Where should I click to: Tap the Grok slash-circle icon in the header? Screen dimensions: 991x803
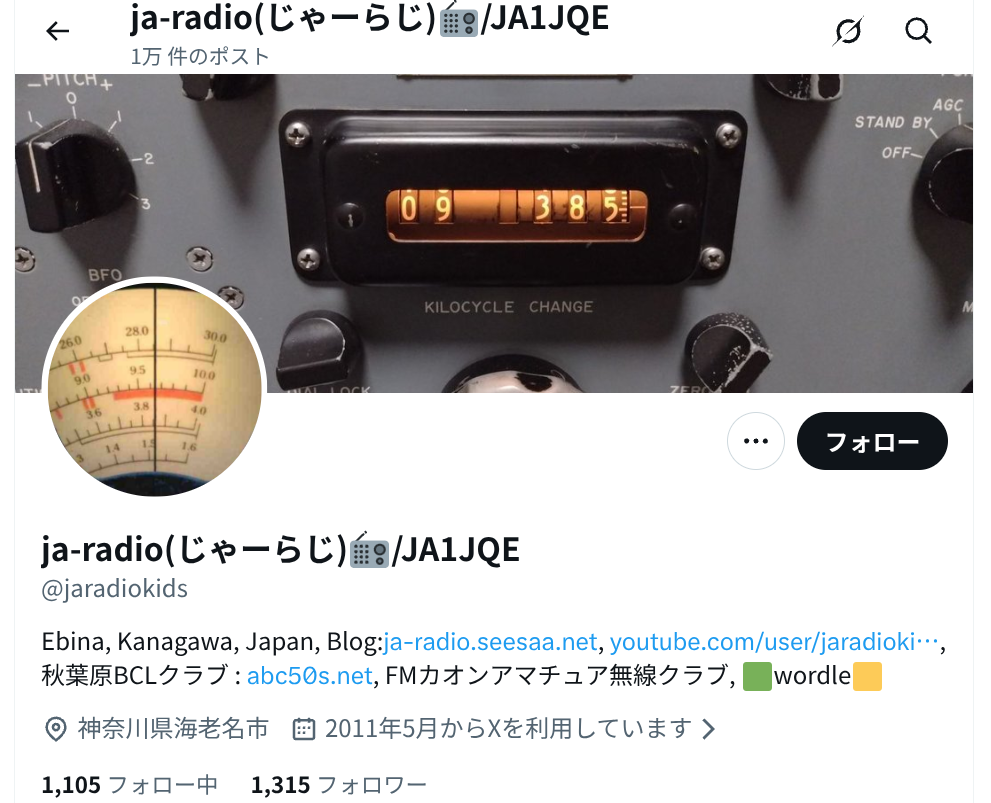(x=847, y=31)
